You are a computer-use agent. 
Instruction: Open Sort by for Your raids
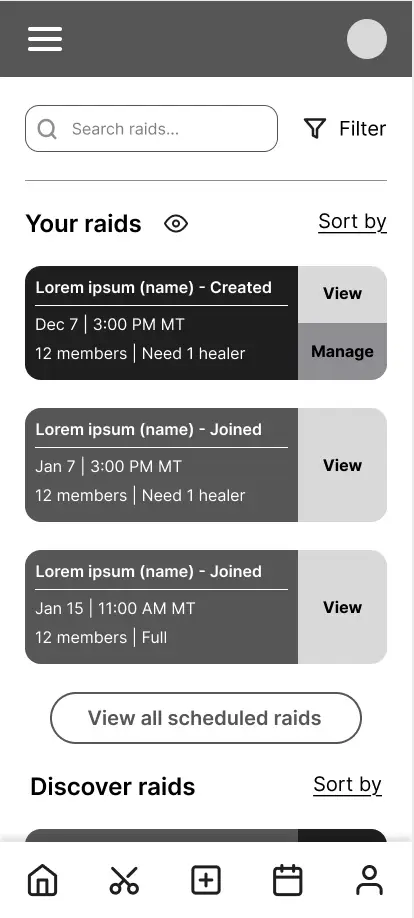352,222
